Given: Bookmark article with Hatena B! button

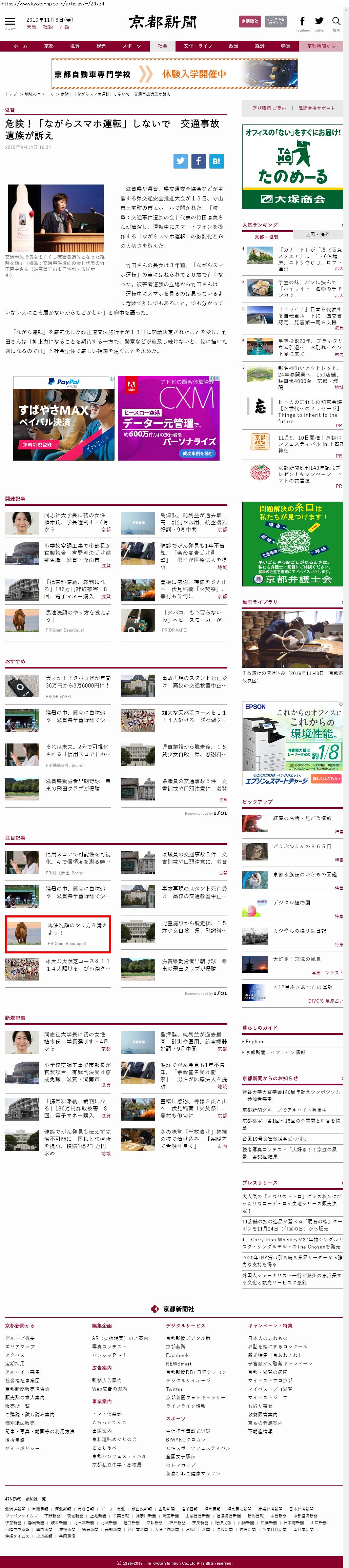Looking at the screenshot, I should 217,161.
